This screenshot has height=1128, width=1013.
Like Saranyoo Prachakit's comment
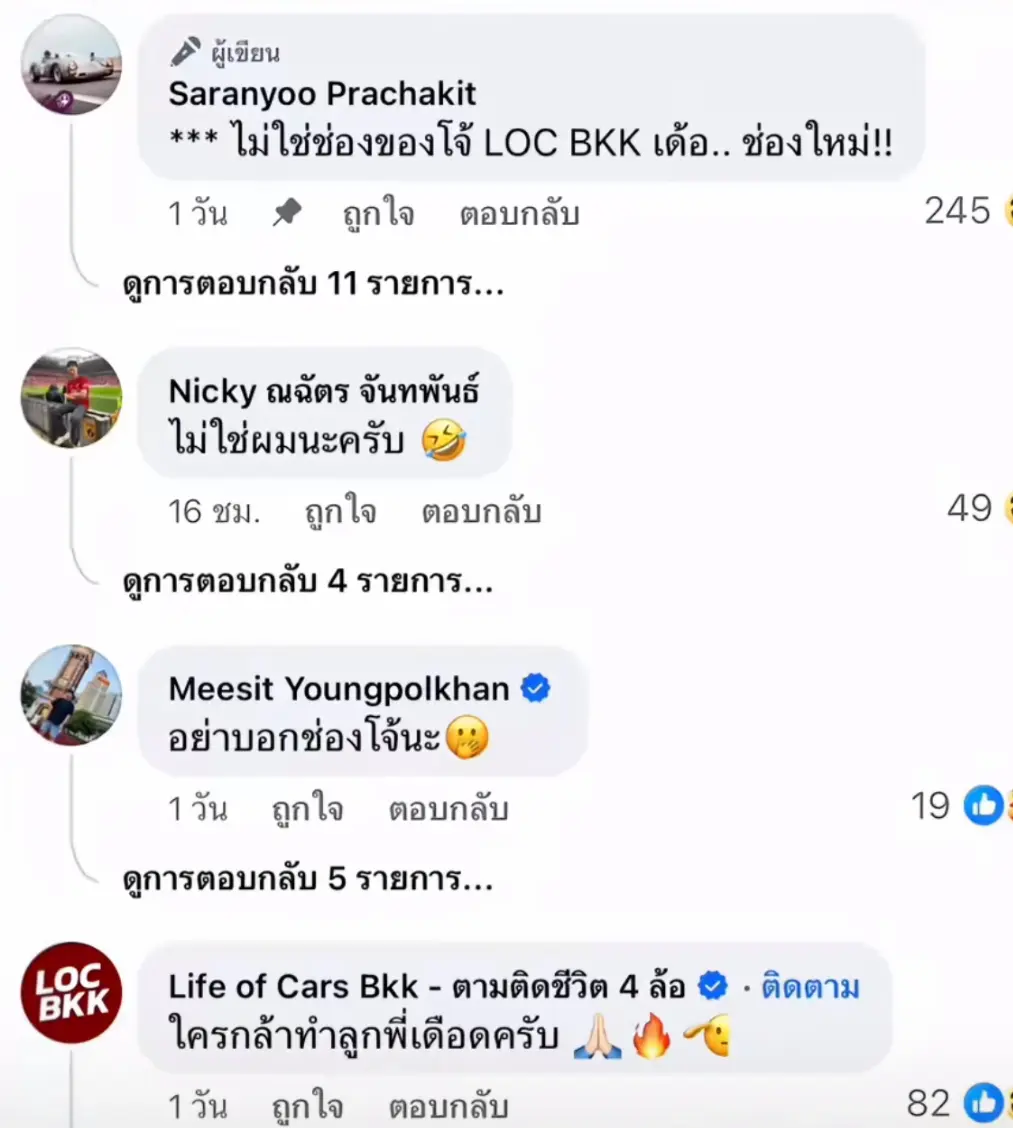[375, 214]
